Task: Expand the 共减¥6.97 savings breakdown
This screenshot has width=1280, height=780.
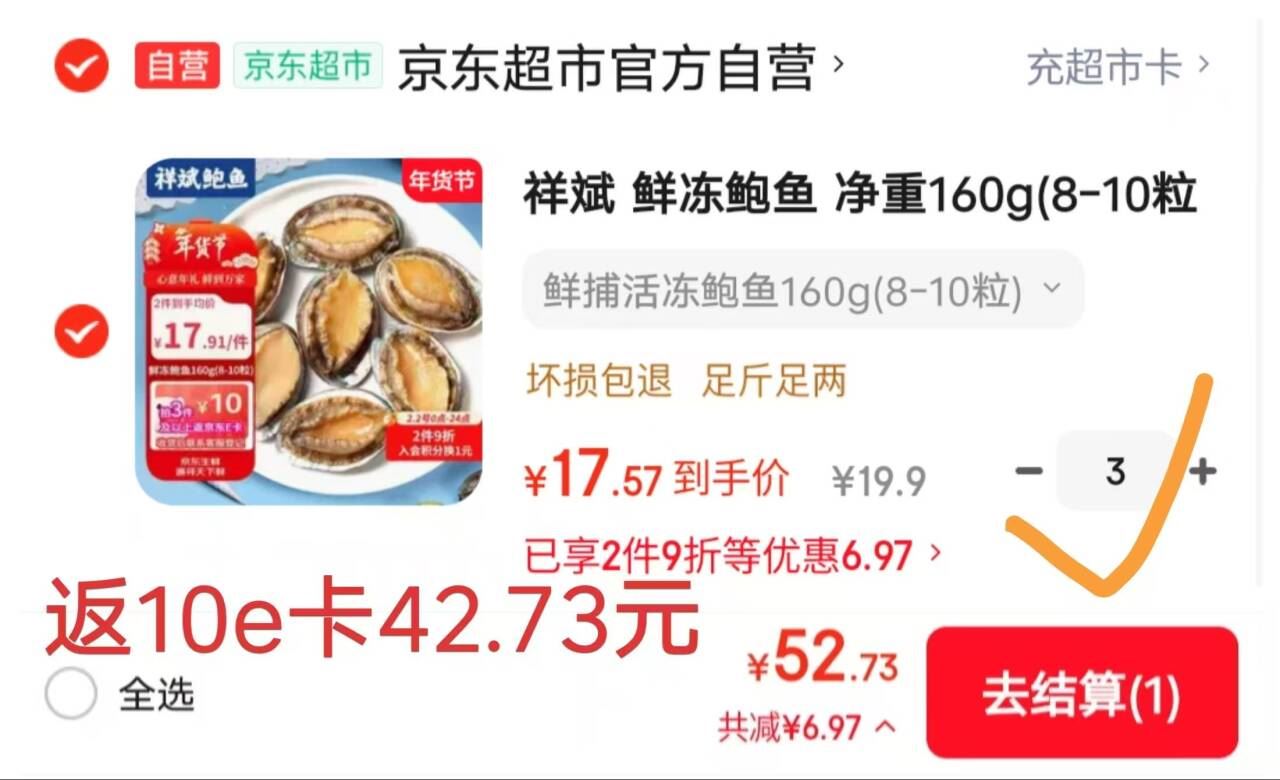Action: [x=806, y=727]
